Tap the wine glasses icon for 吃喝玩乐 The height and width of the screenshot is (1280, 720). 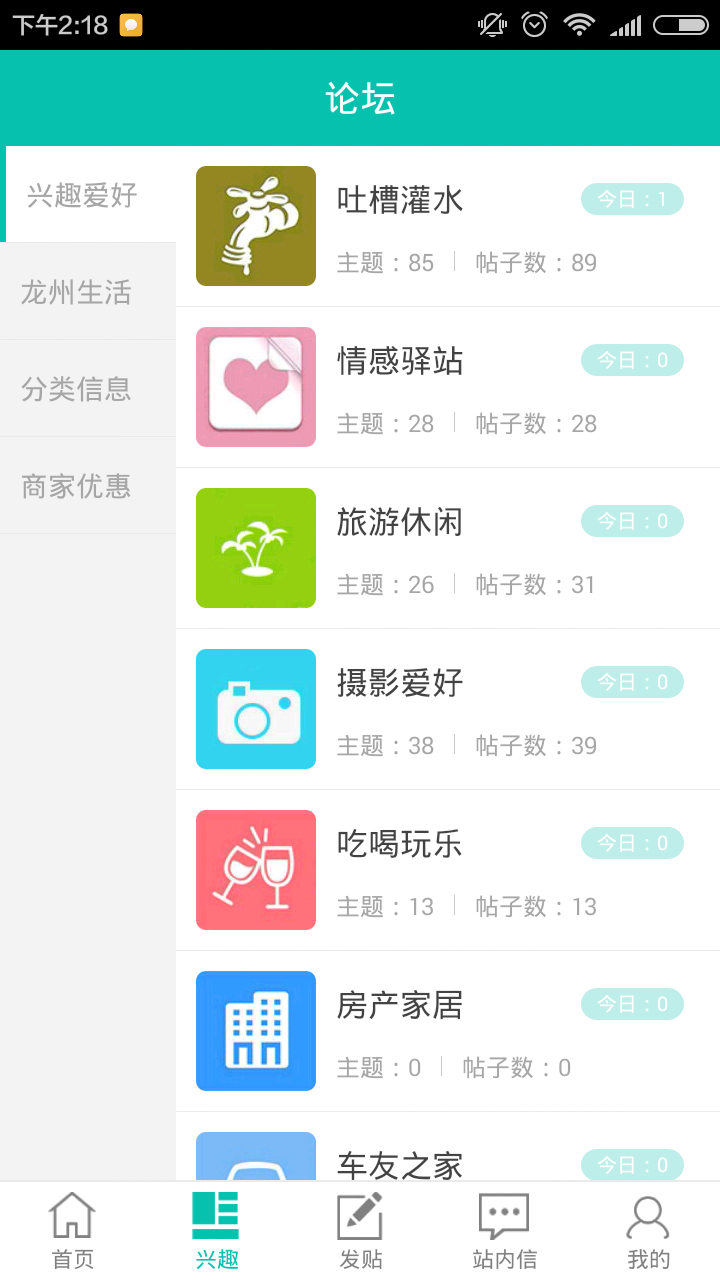255,870
